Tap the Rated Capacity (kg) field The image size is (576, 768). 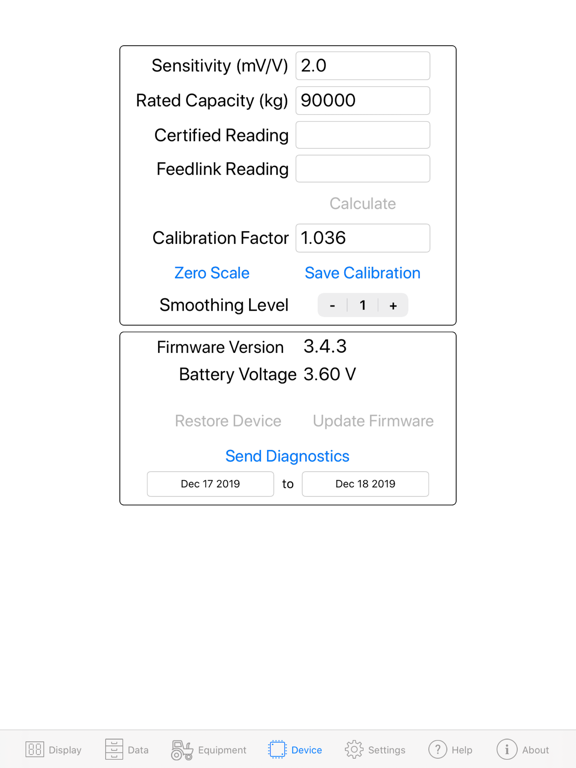tap(362, 100)
